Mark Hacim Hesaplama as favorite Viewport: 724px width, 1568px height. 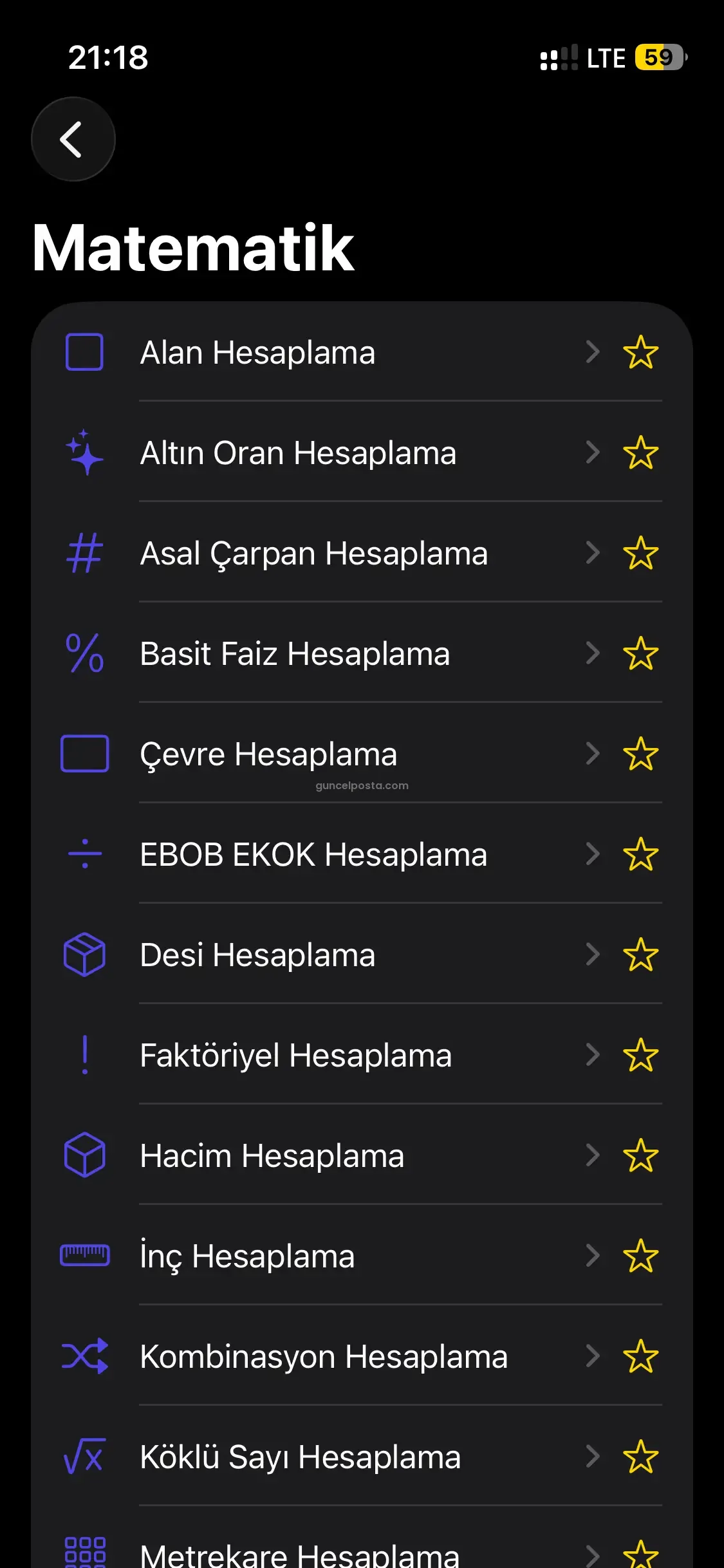coord(641,1155)
